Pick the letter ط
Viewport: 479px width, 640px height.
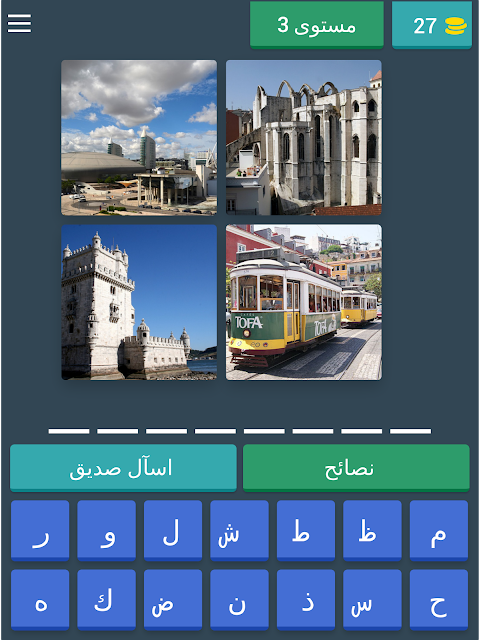306,531
